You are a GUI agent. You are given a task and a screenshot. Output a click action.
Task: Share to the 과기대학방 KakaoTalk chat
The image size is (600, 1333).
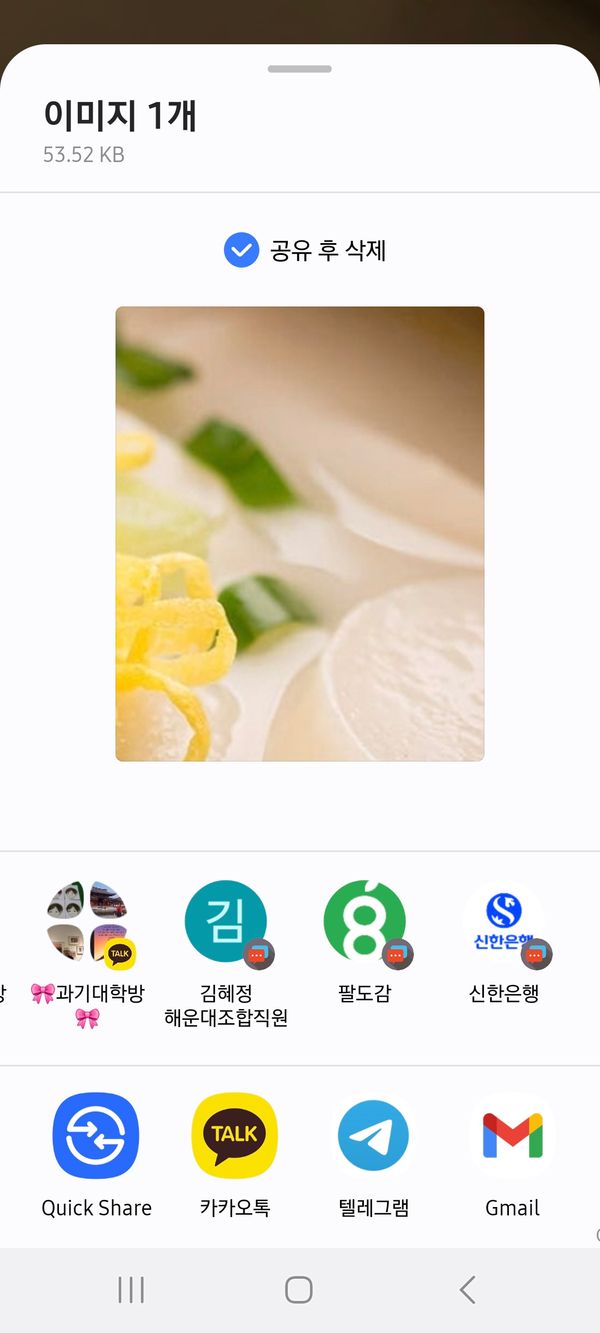pyautogui.click(x=87, y=927)
